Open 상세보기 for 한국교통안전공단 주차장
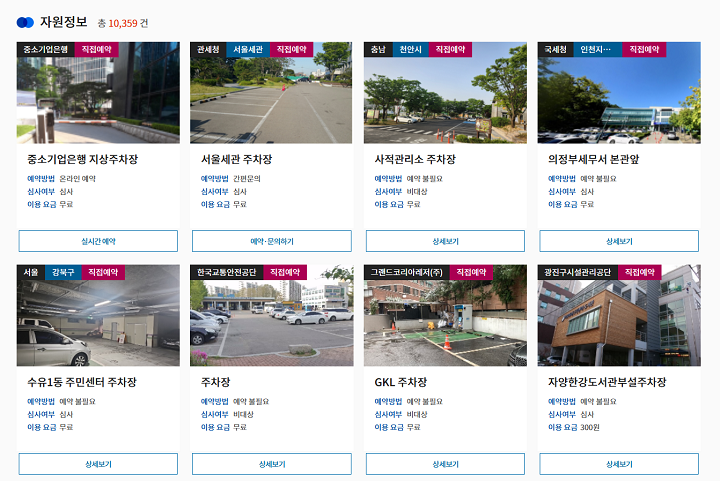Viewport: 720px width, 481px height. (271, 464)
